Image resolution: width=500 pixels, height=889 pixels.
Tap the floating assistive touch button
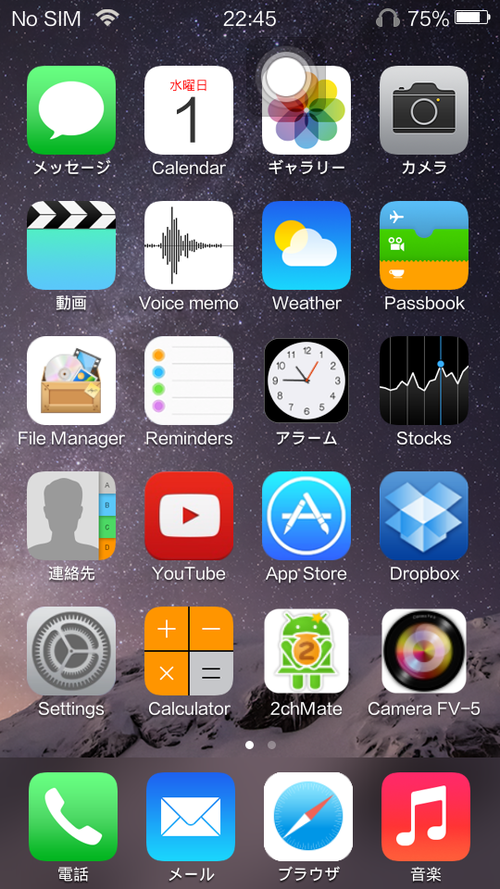pos(286,77)
